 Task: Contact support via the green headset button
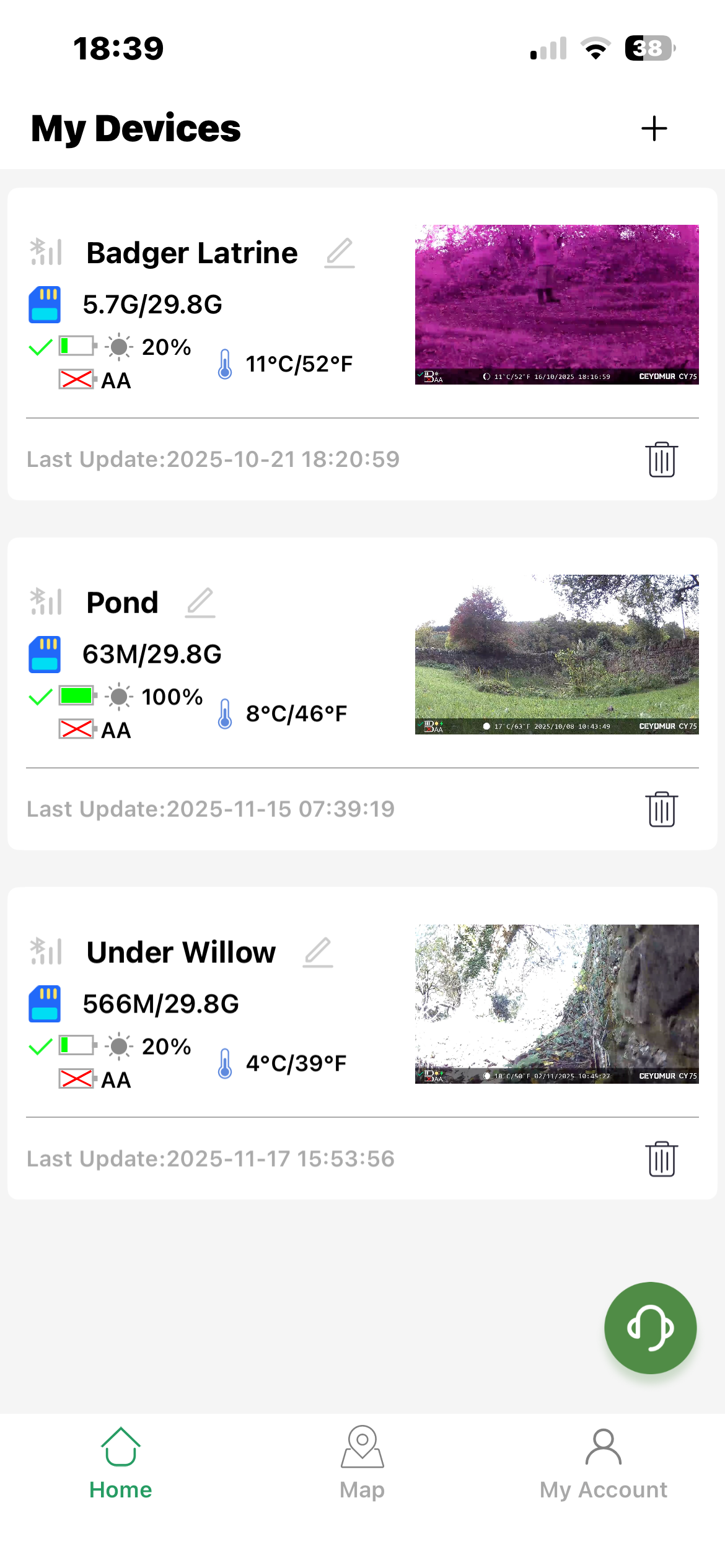[650, 1328]
